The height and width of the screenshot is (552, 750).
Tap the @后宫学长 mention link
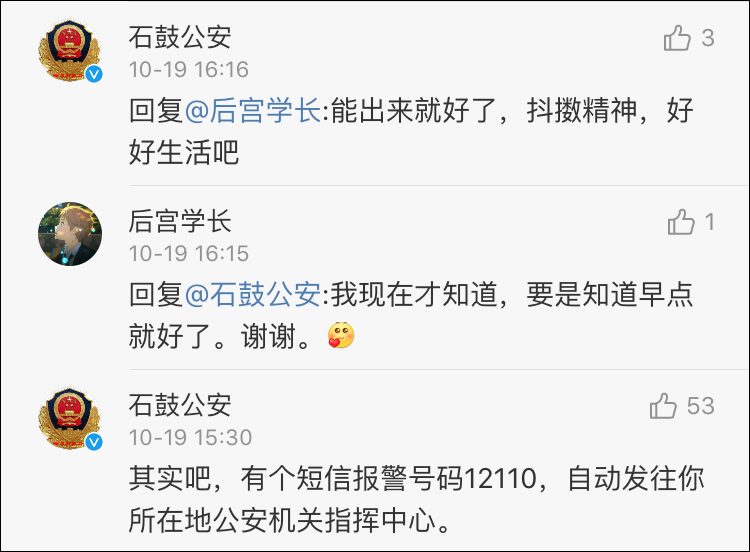[x=253, y=112]
